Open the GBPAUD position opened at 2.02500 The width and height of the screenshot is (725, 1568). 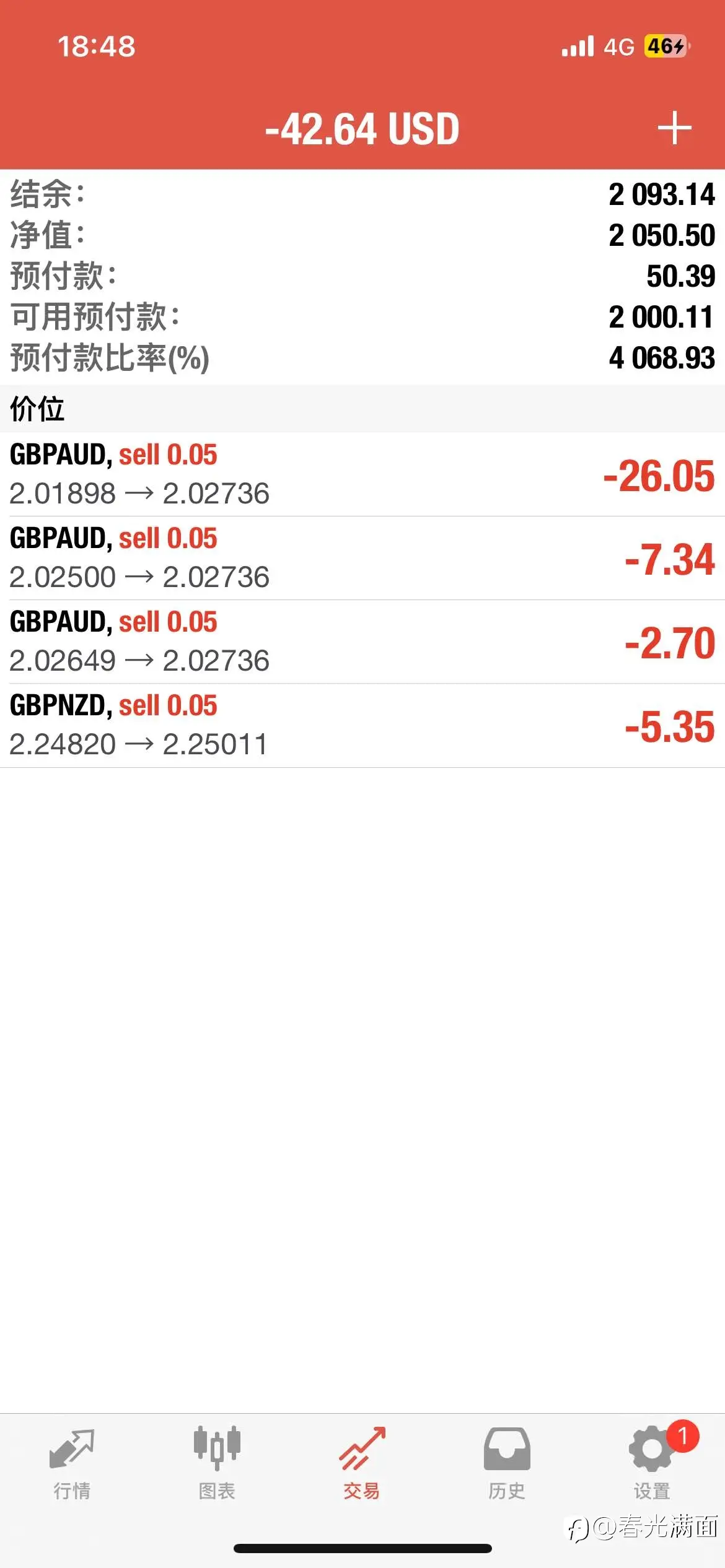click(362, 558)
